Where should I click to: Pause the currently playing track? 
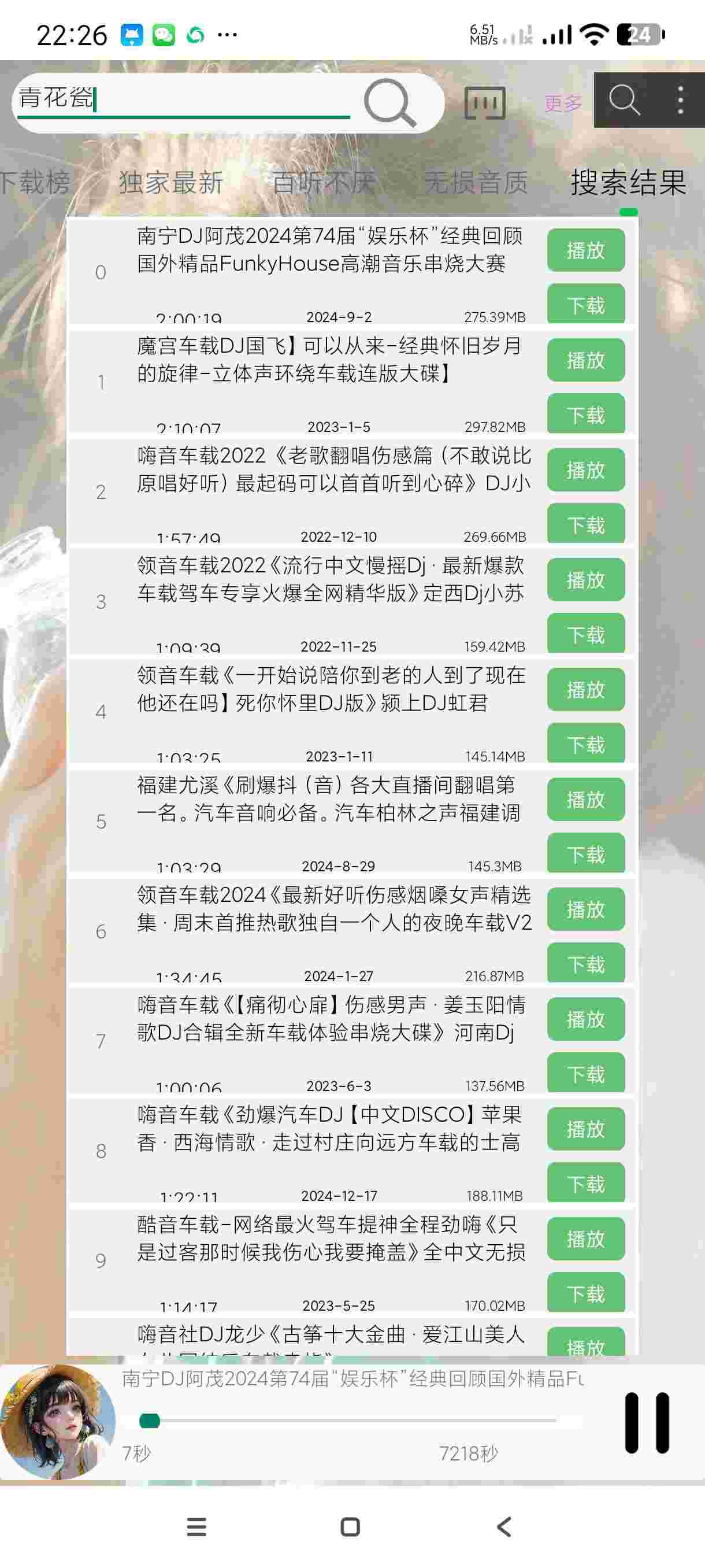point(647,1422)
